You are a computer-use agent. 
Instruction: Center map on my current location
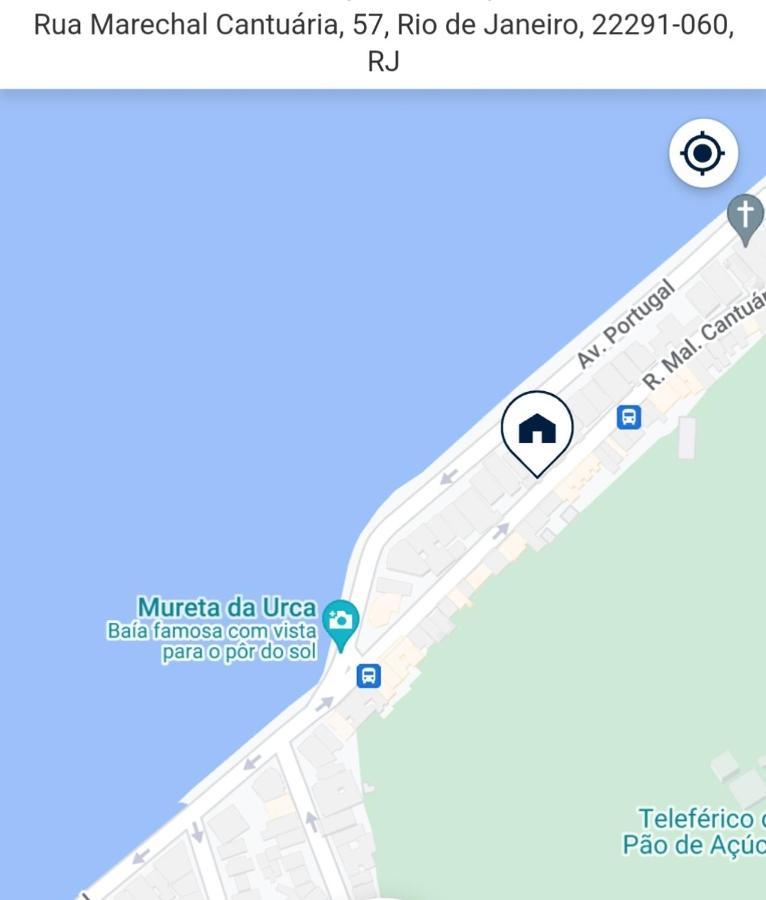pyautogui.click(x=703, y=154)
